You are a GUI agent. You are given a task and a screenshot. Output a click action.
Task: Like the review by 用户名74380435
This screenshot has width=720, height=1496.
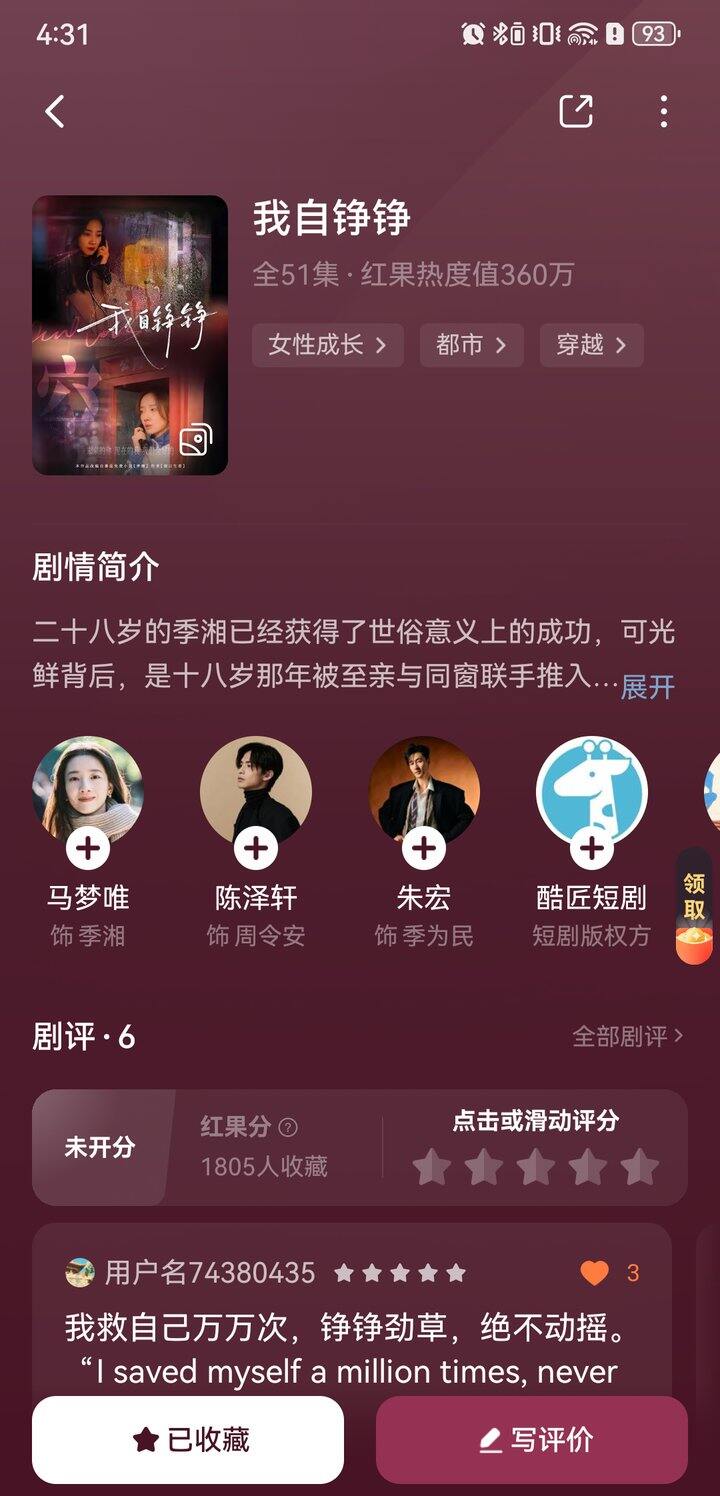(595, 1273)
